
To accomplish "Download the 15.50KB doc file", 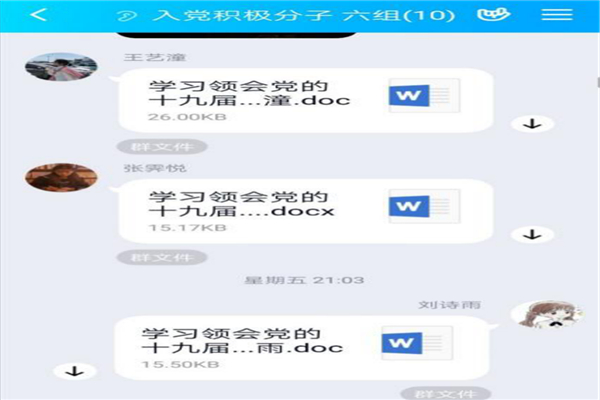I will [74, 371].
